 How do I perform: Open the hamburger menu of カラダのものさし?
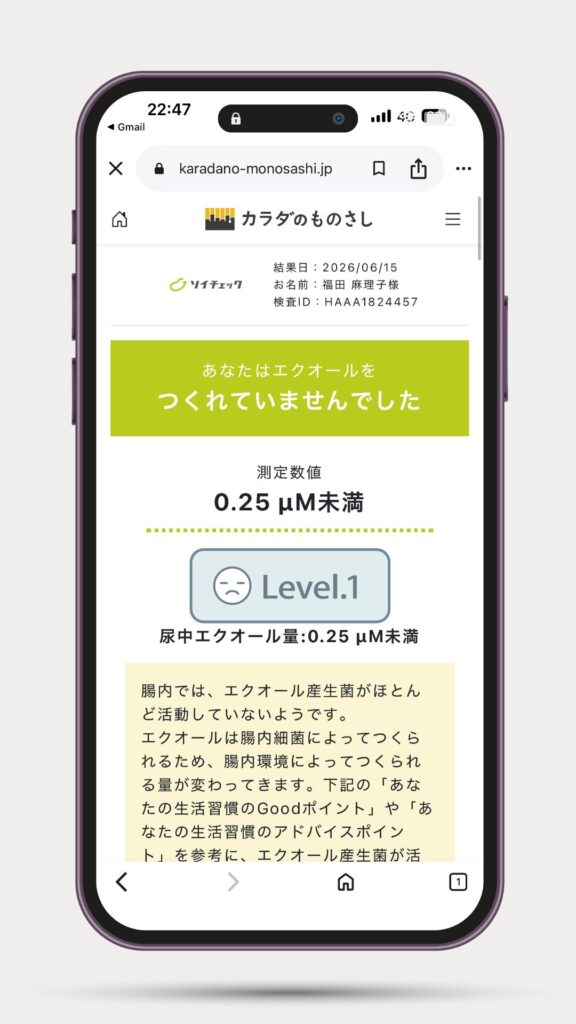click(453, 219)
